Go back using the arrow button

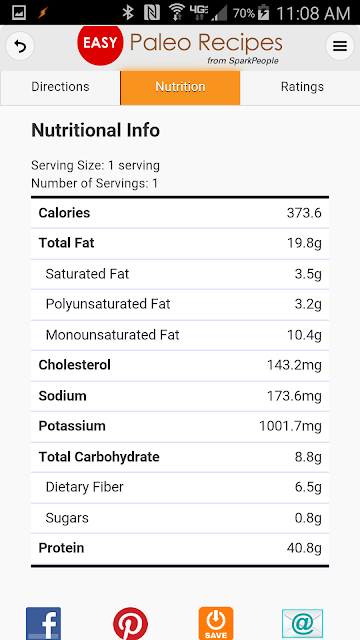20,46
